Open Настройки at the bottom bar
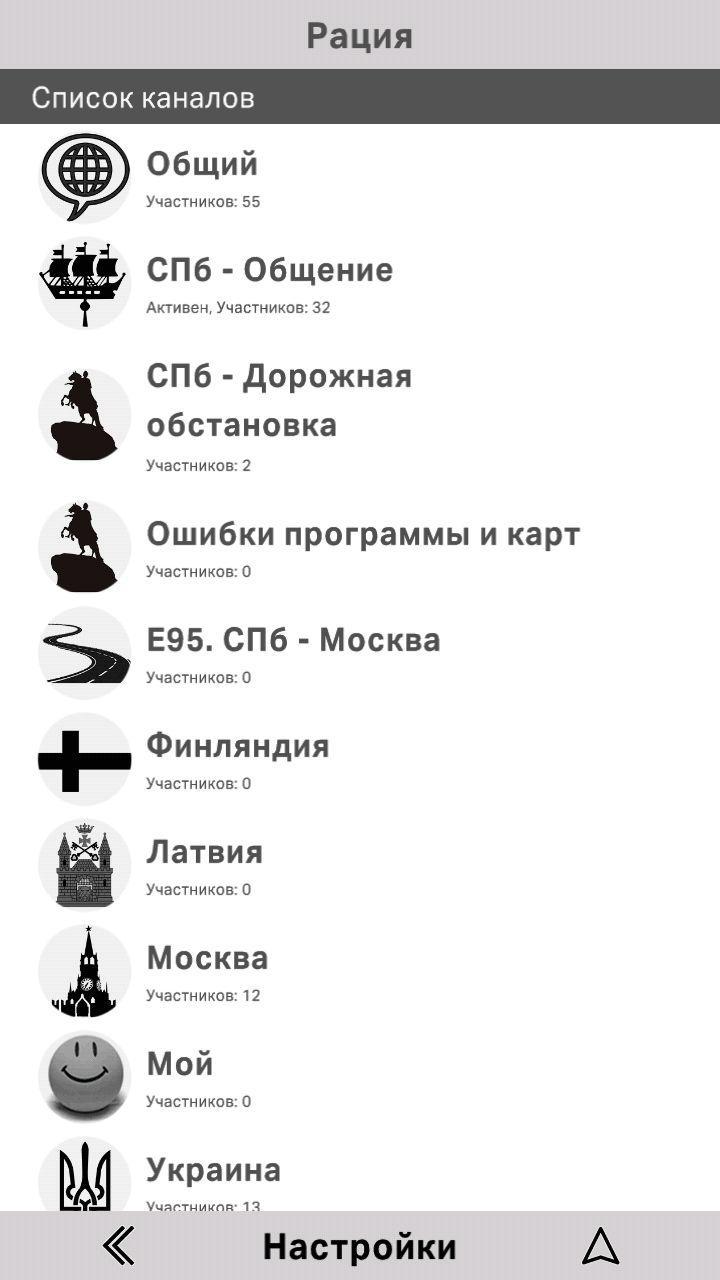 360,1247
